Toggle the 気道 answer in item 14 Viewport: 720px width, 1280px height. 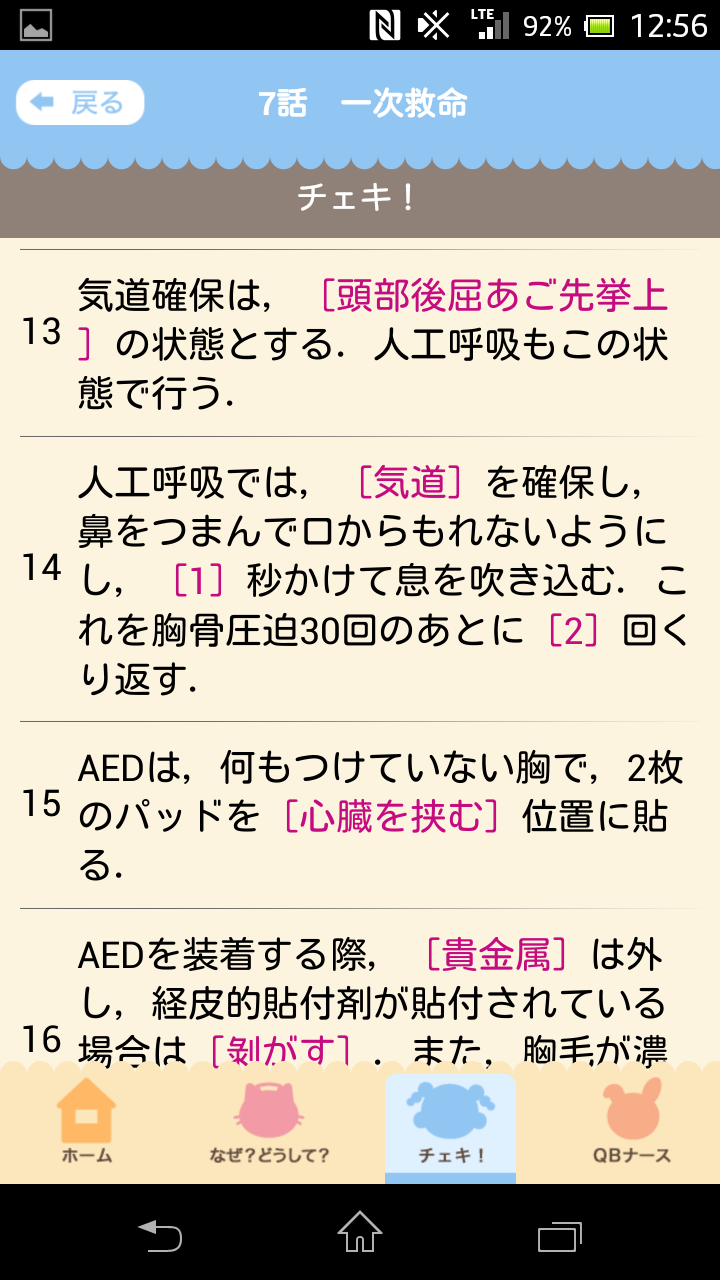pos(409,483)
